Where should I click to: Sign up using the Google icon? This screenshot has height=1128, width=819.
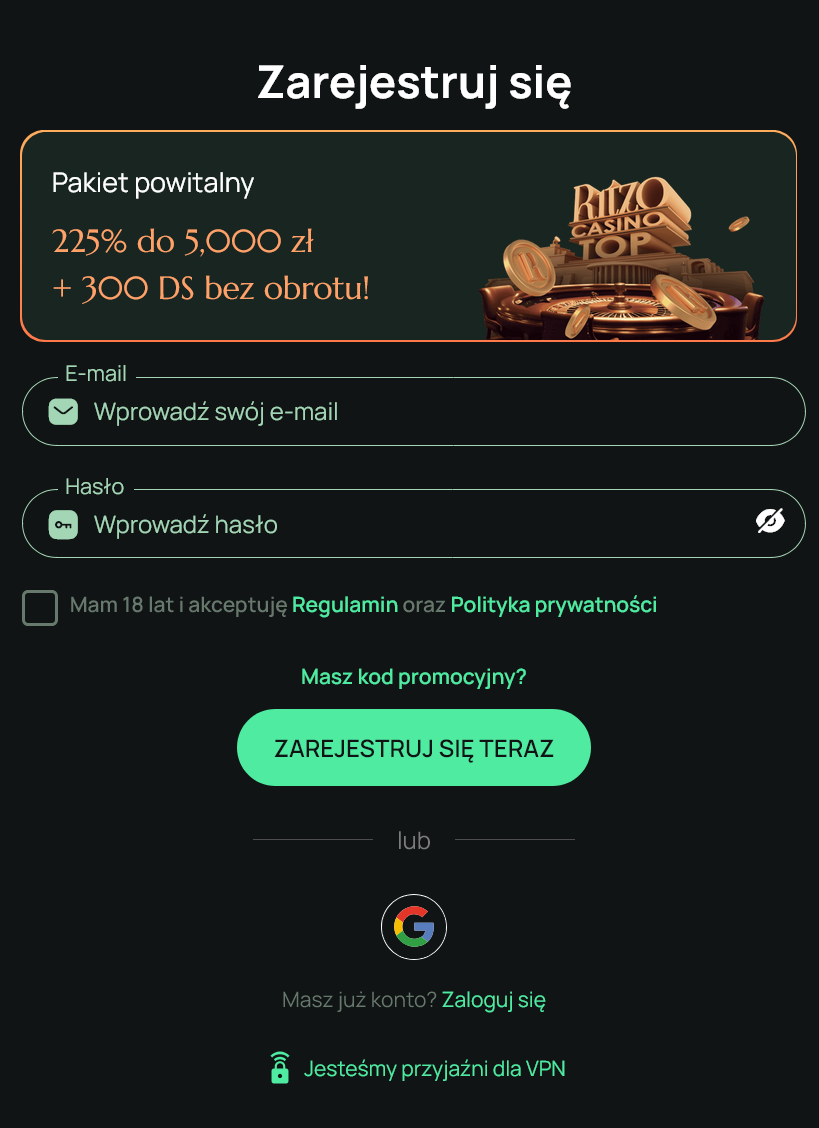413,926
